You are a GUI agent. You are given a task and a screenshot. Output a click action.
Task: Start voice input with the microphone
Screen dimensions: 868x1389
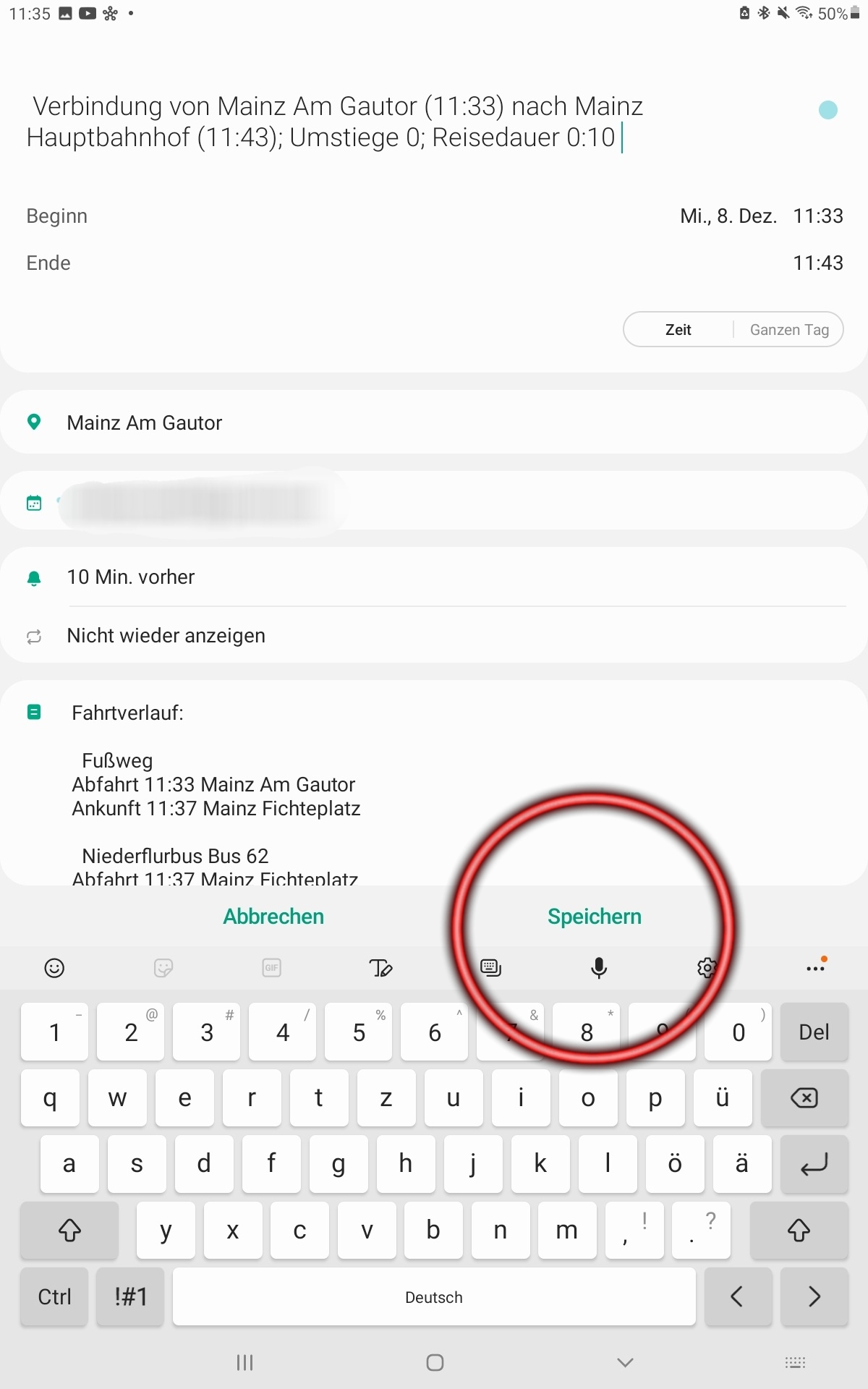coord(598,968)
